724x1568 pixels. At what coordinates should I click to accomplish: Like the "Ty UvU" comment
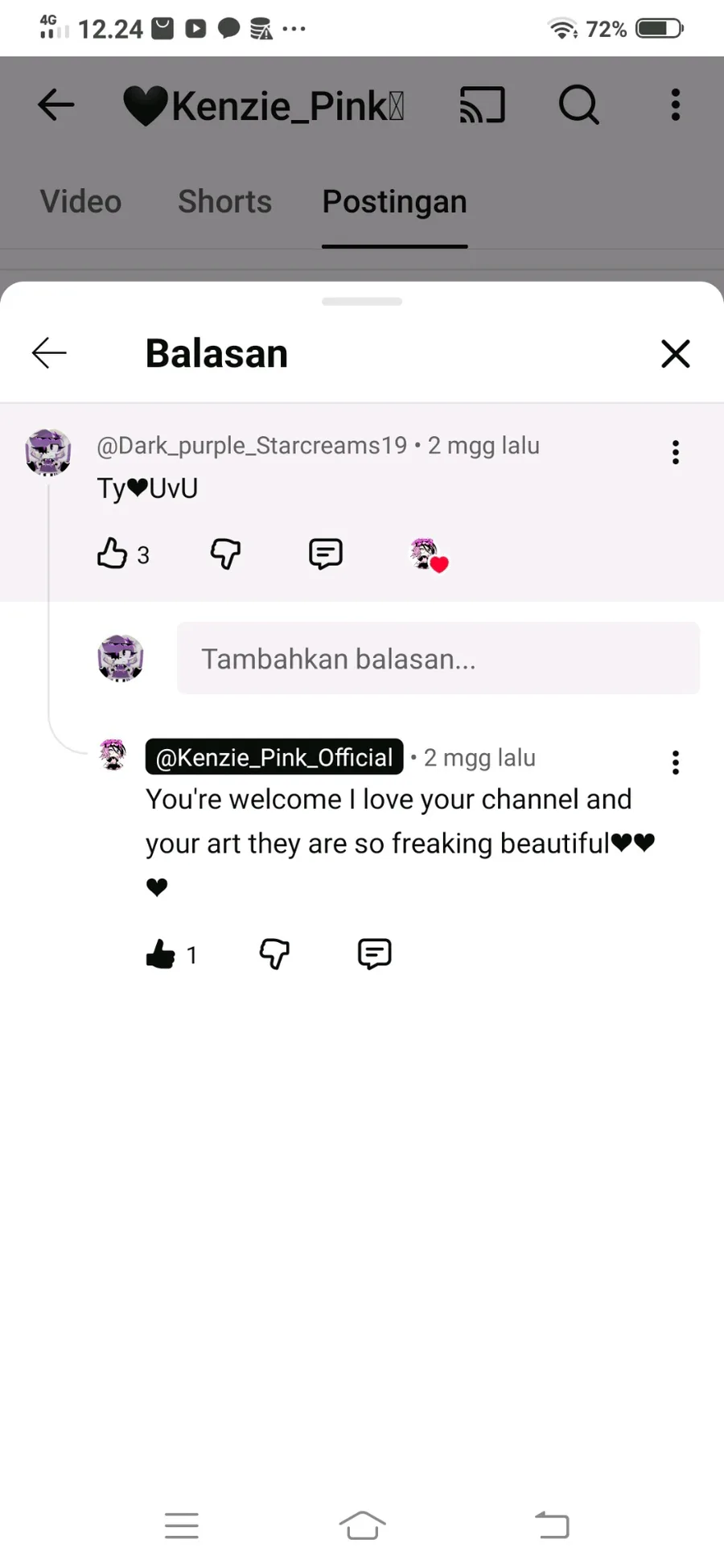(x=113, y=554)
